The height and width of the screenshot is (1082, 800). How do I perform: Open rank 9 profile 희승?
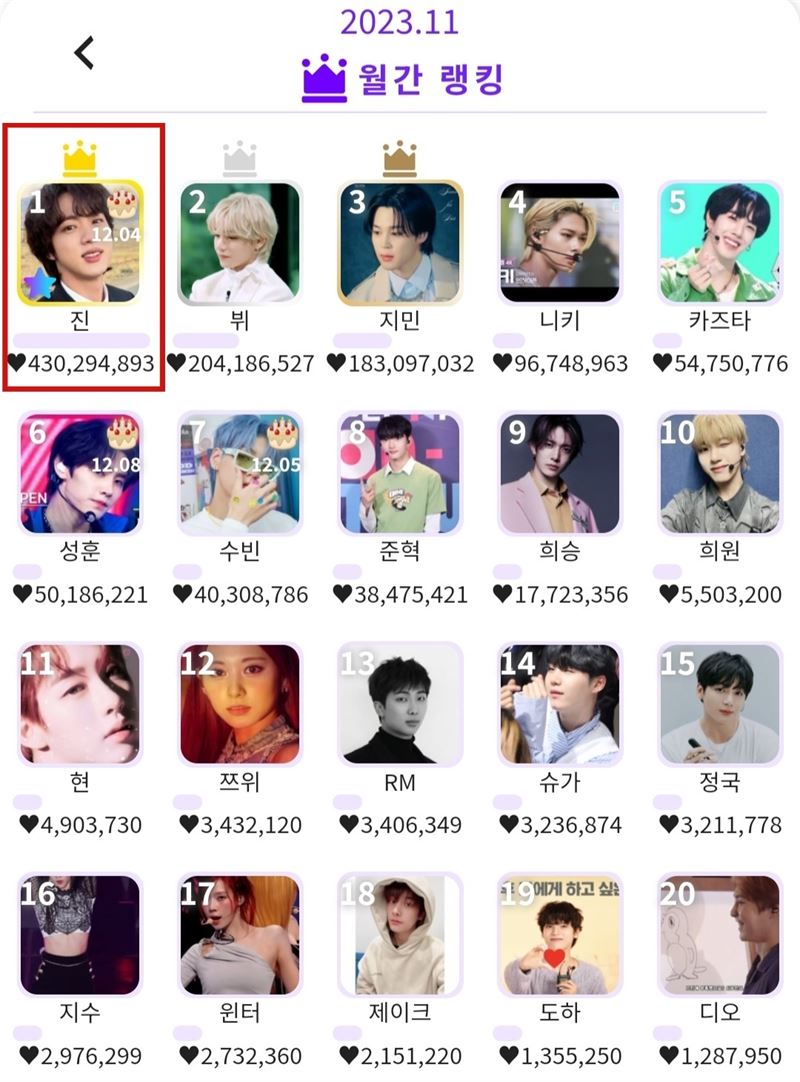point(560,474)
